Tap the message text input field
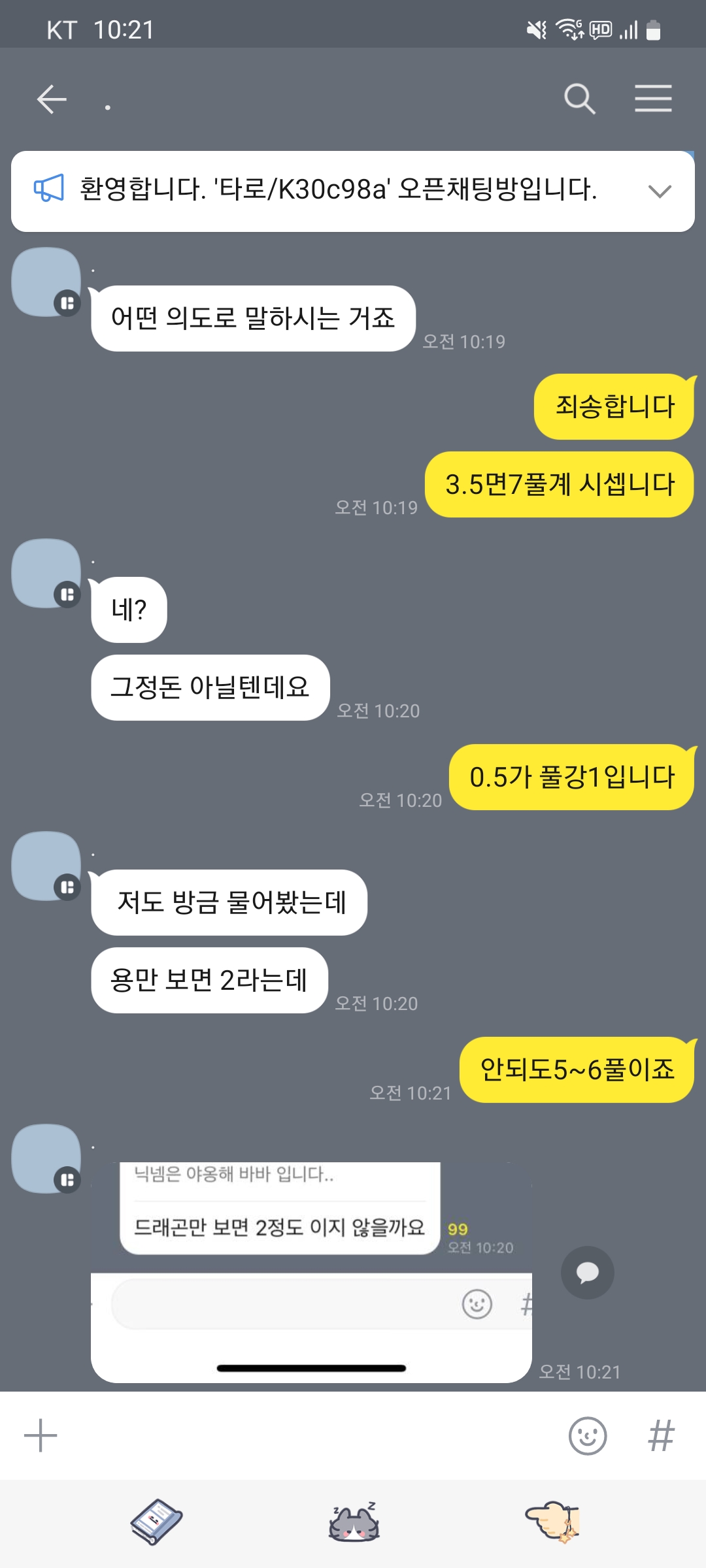The height and width of the screenshot is (1568, 706). tap(301, 1435)
